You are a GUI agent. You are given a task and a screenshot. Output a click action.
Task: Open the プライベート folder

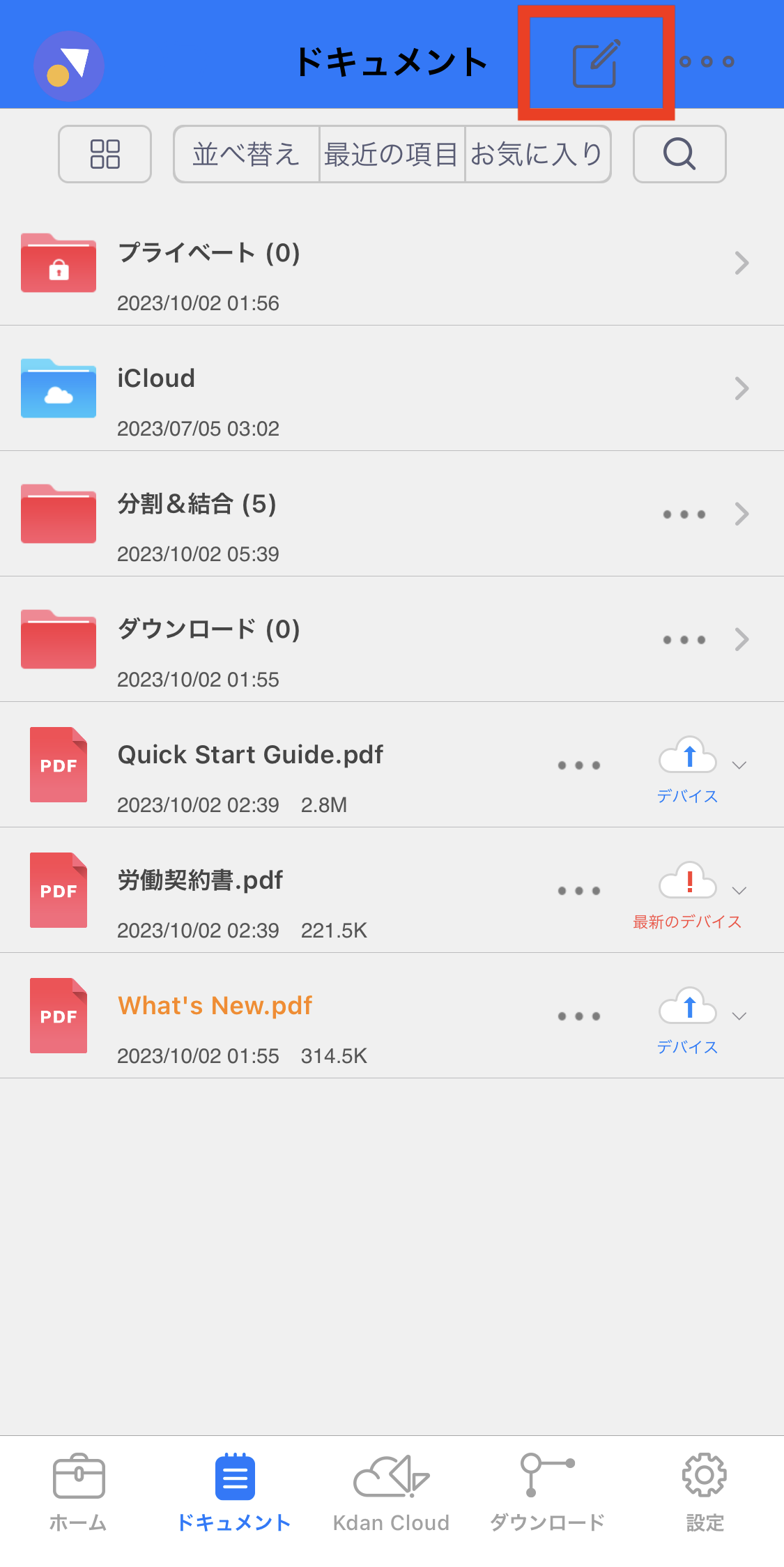click(x=392, y=263)
